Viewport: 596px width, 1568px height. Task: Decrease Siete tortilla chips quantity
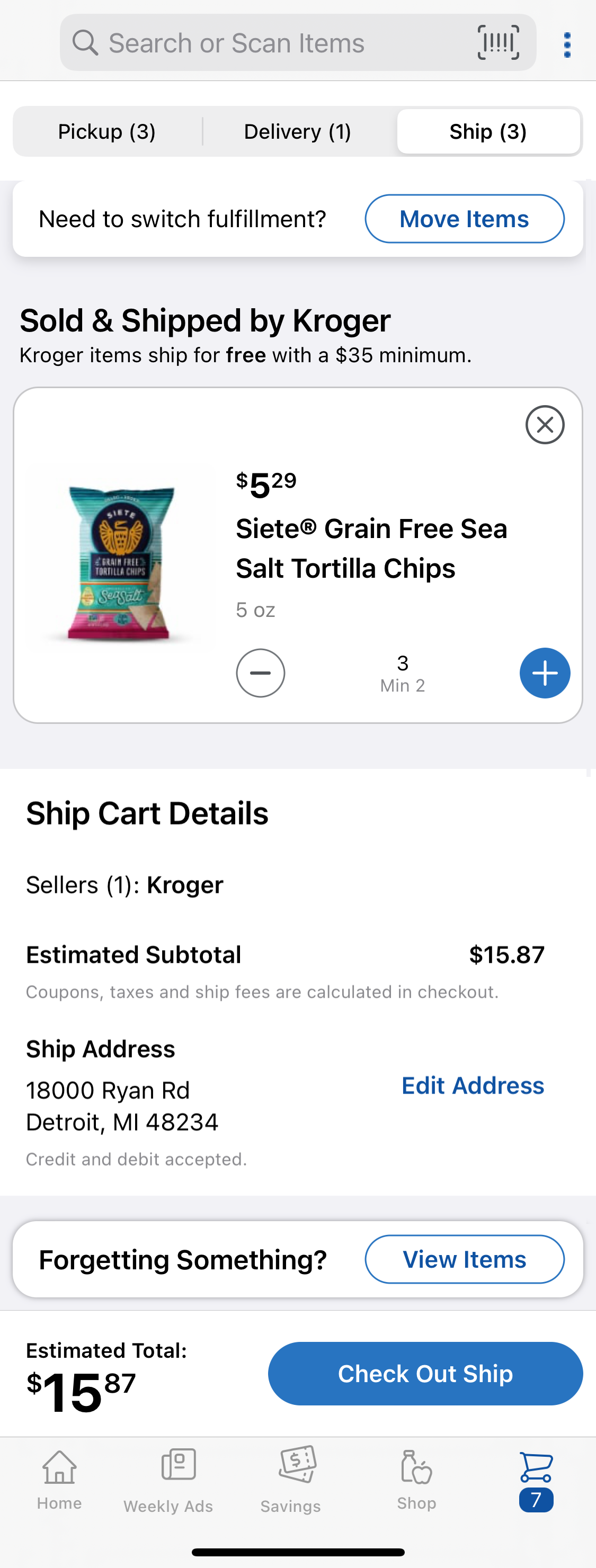[x=261, y=673]
